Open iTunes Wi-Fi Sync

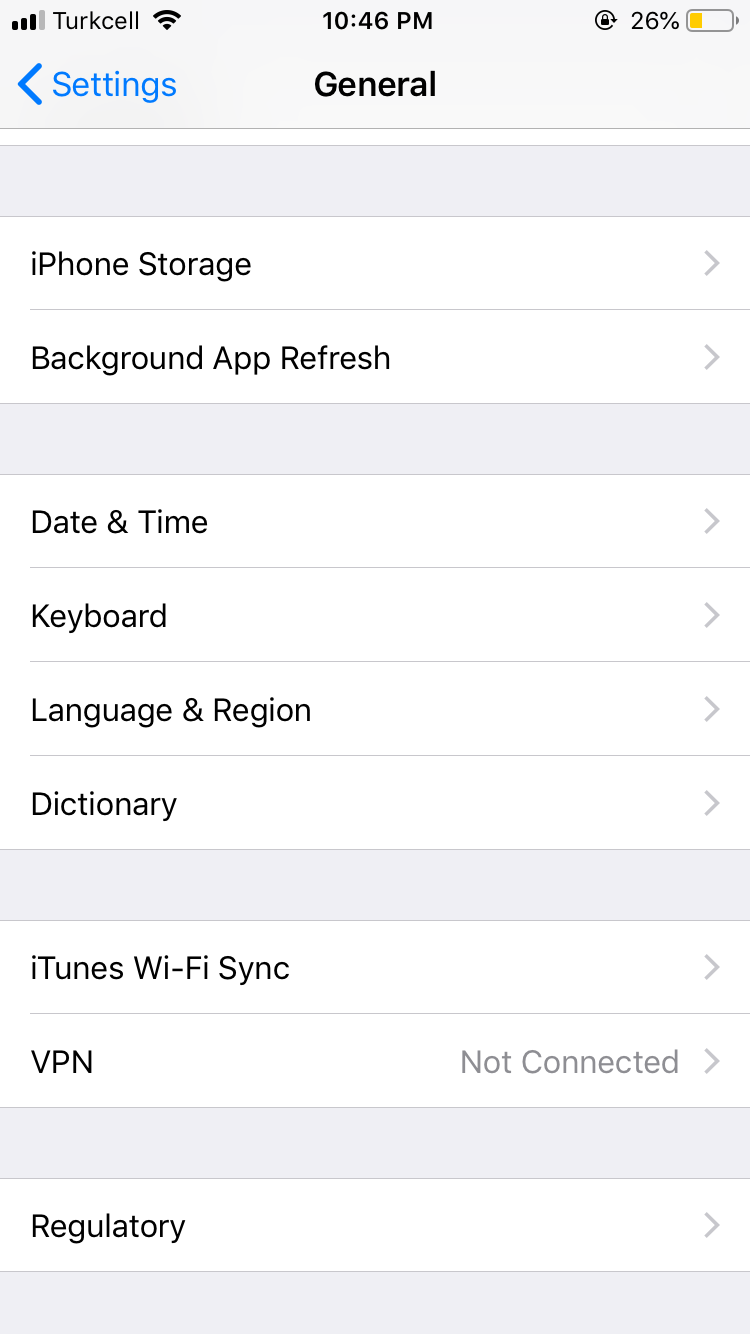(375, 968)
